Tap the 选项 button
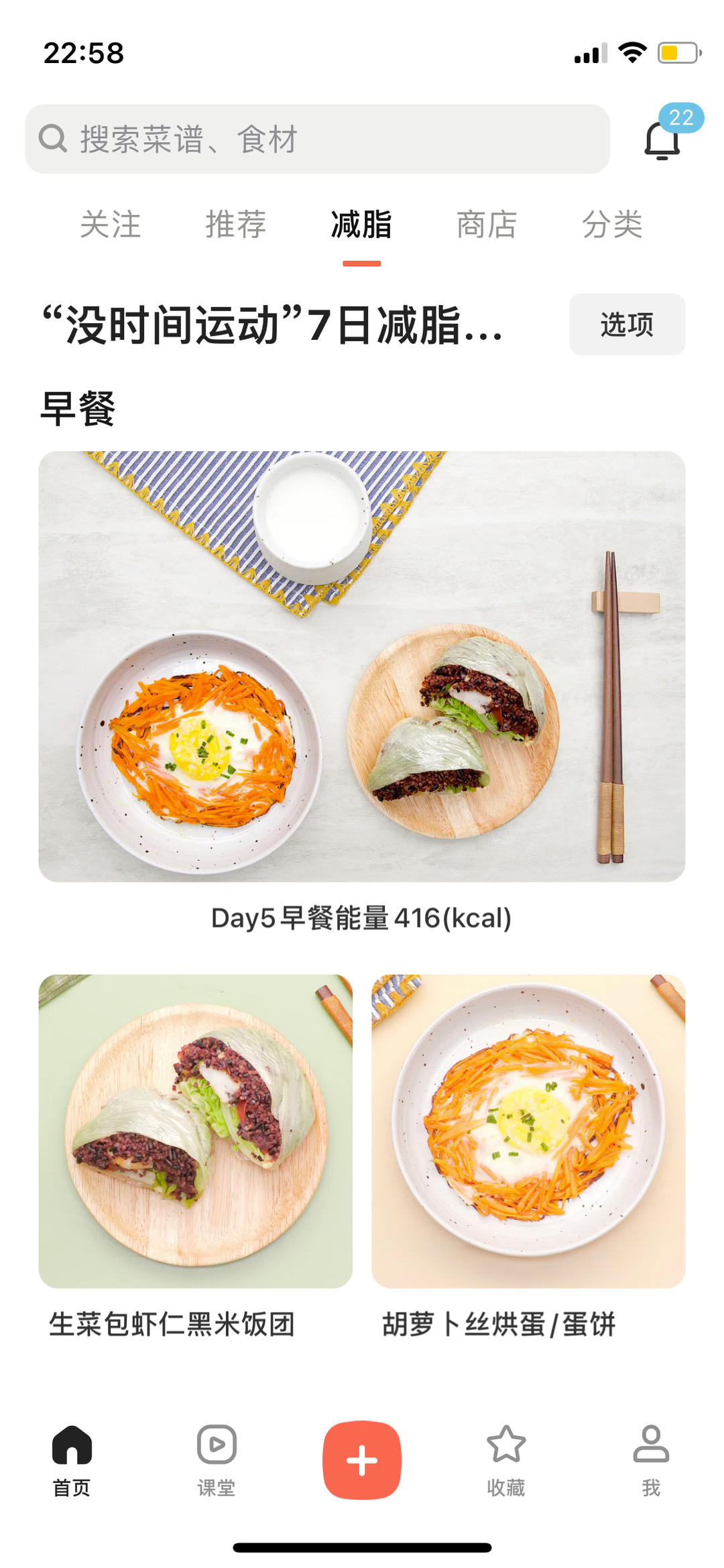 (x=627, y=324)
